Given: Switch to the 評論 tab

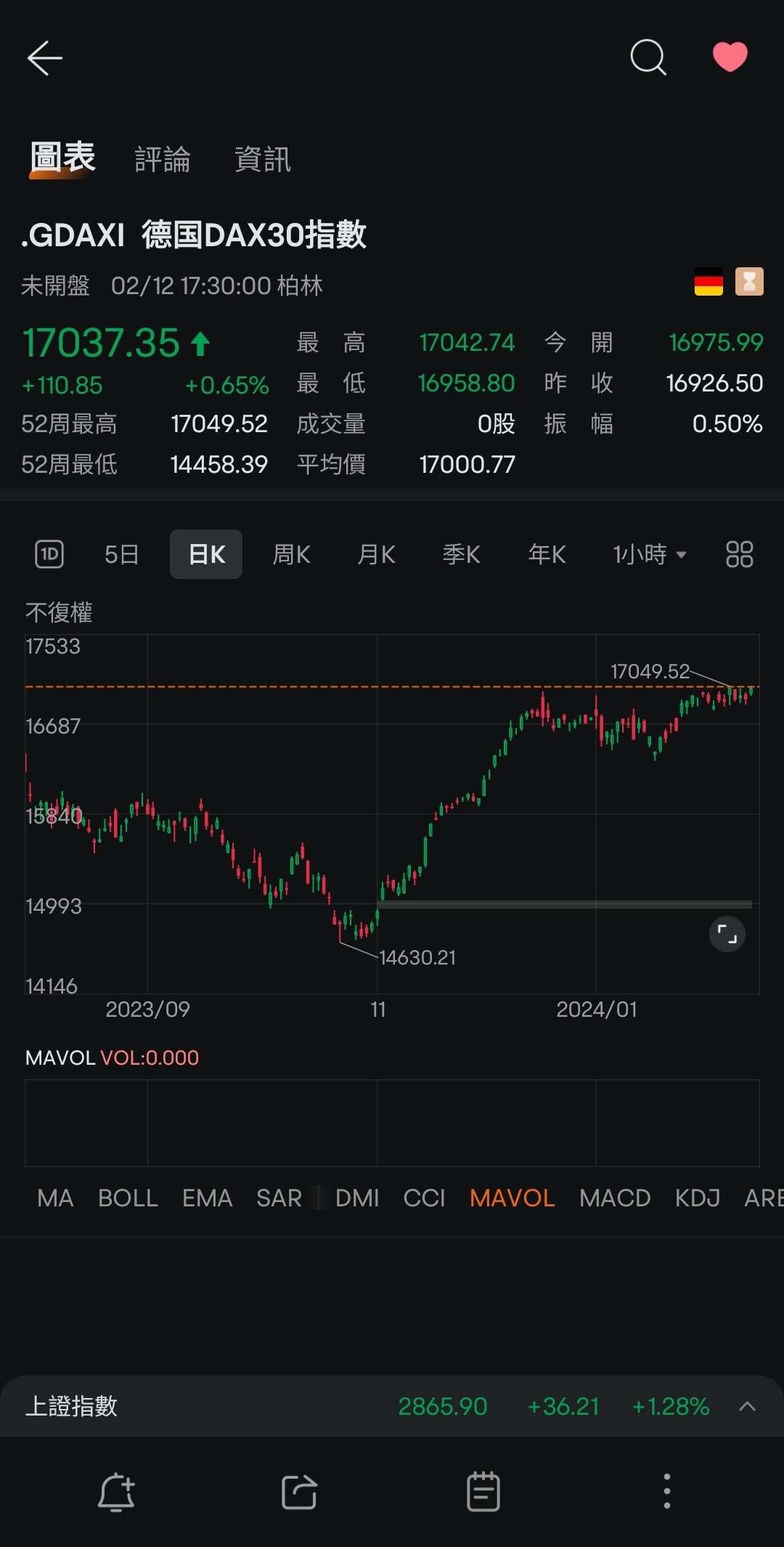Looking at the screenshot, I should pyautogui.click(x=163, y=159).
